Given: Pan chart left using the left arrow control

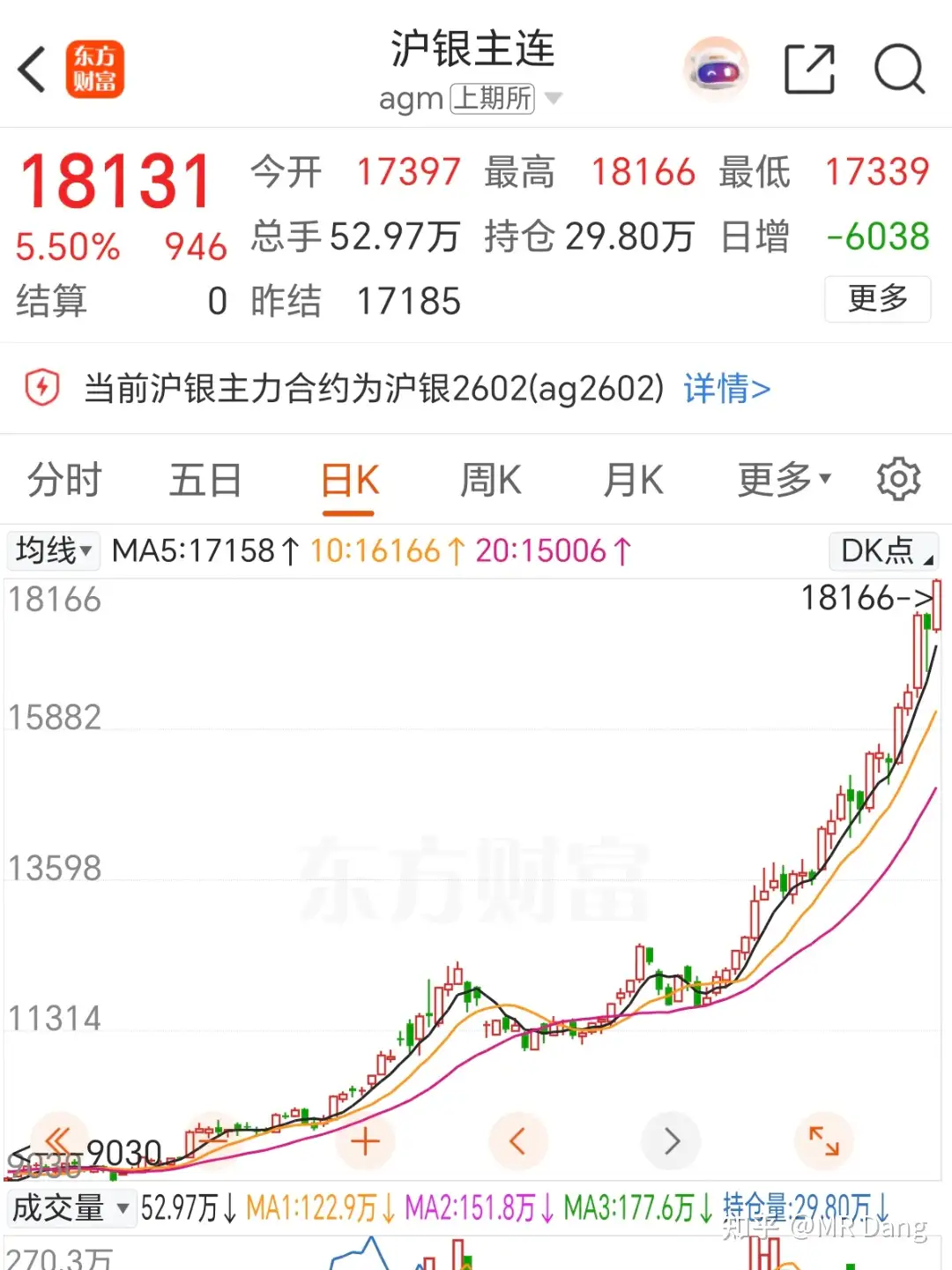Looking at the screenshot, I should (518, 1140).
